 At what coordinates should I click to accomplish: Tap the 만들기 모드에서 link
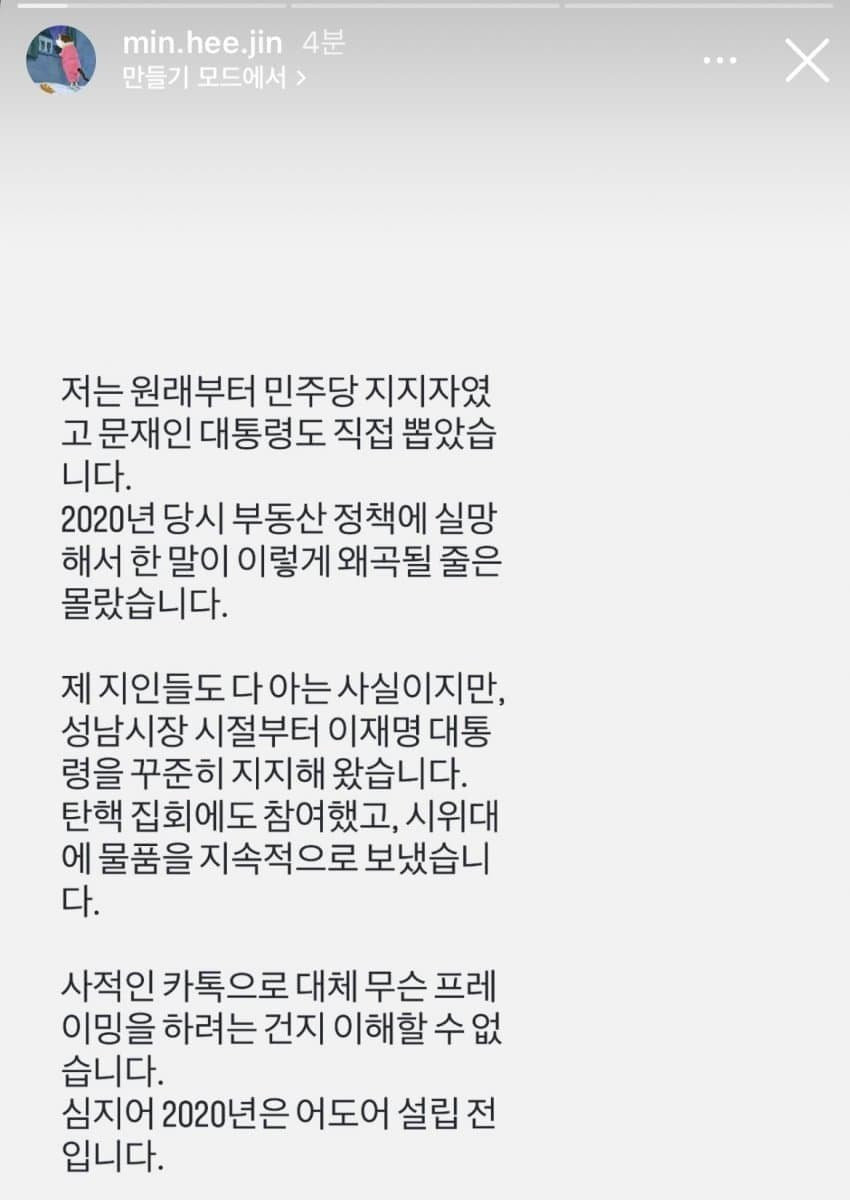tap(214, 77)
